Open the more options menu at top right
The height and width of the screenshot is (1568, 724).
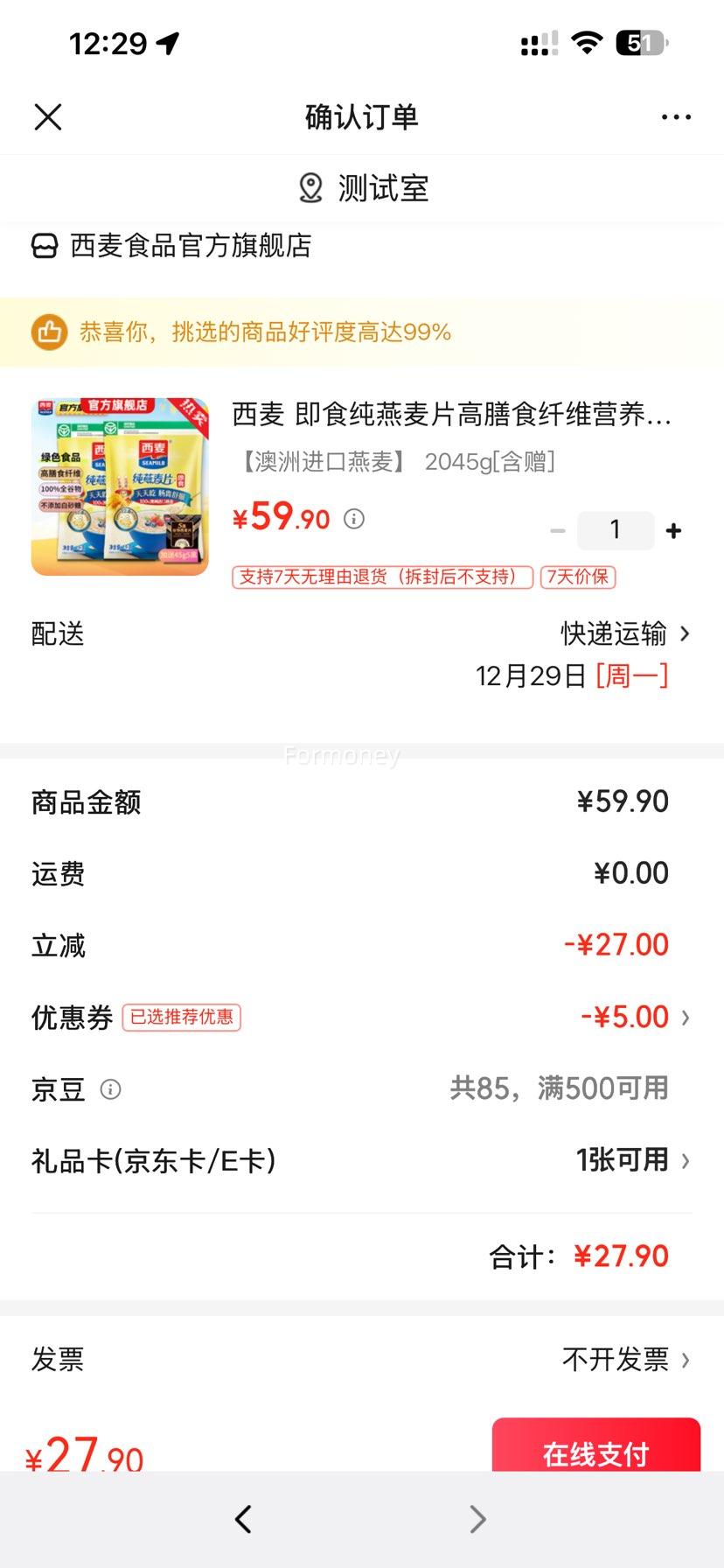(676, 115)
